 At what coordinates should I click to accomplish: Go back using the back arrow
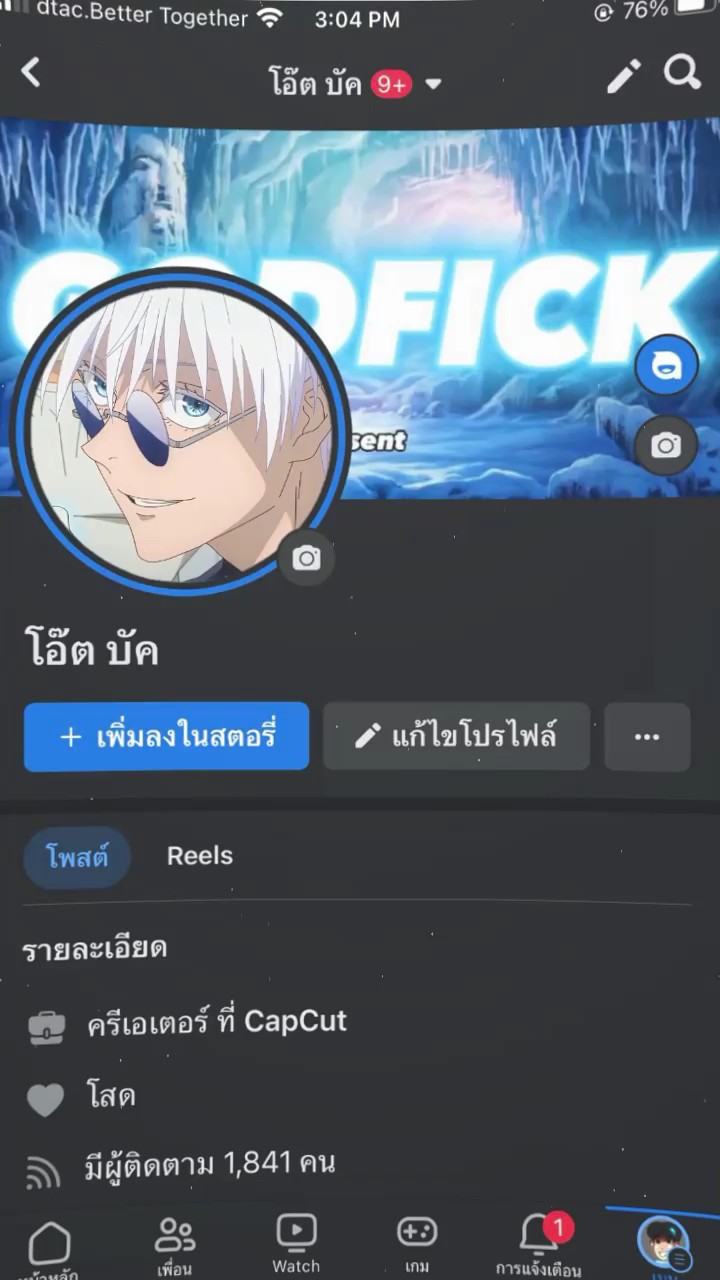click(x=30, y=73)
